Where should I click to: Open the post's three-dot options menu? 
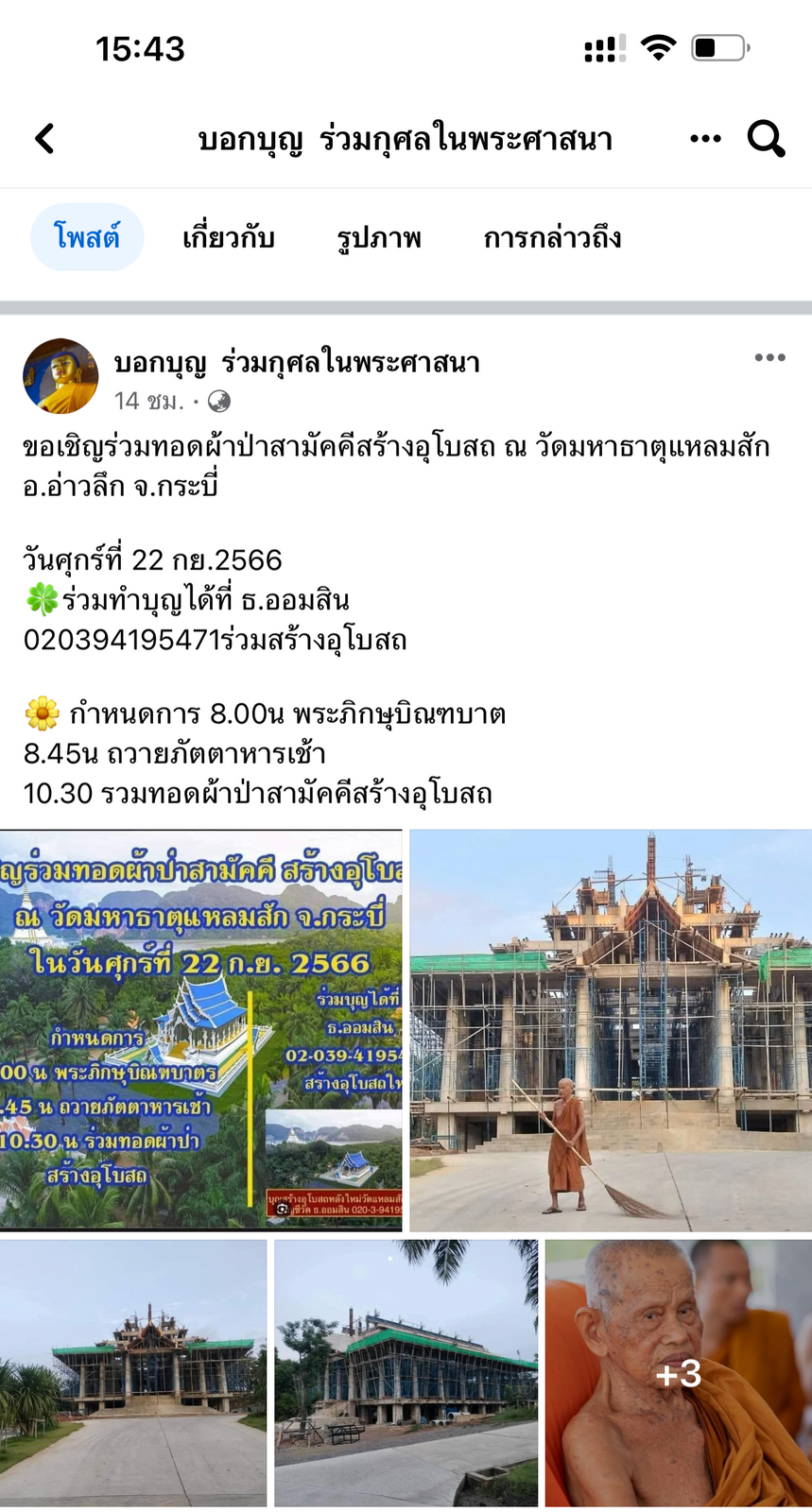point(769,357)
